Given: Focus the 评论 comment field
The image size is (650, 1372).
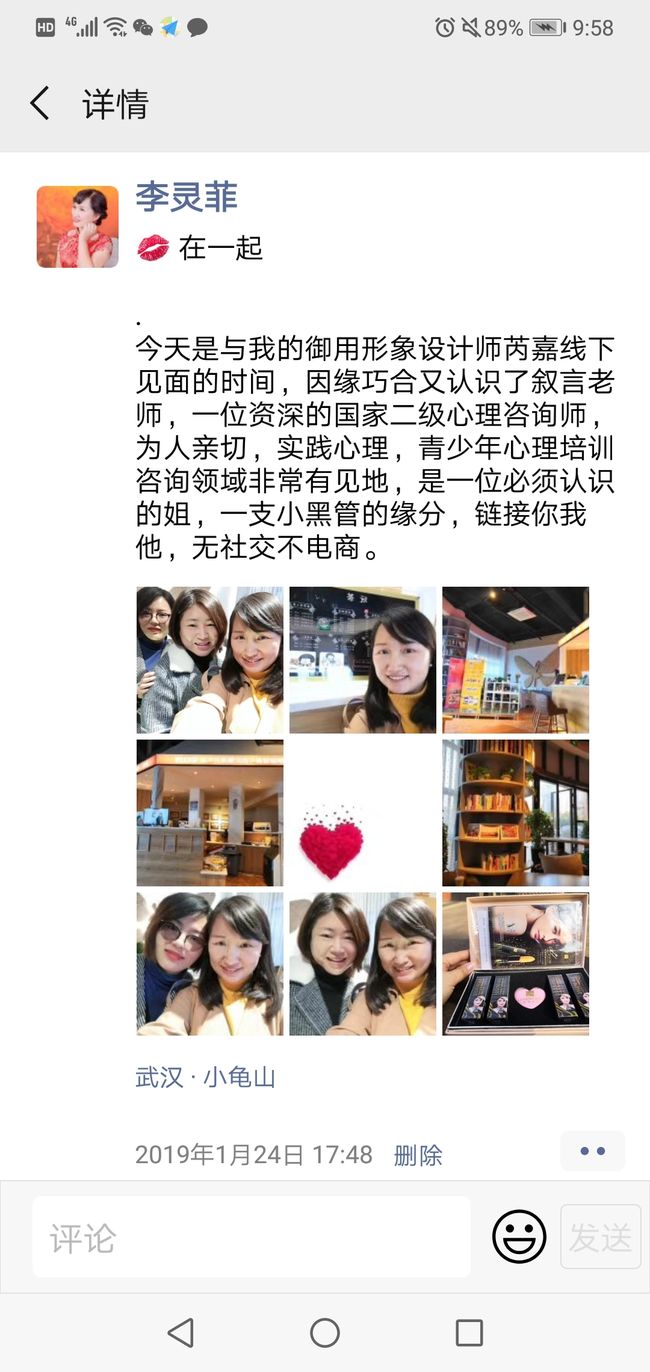Looking at the screenshot, I should [x=251, y=1237].
